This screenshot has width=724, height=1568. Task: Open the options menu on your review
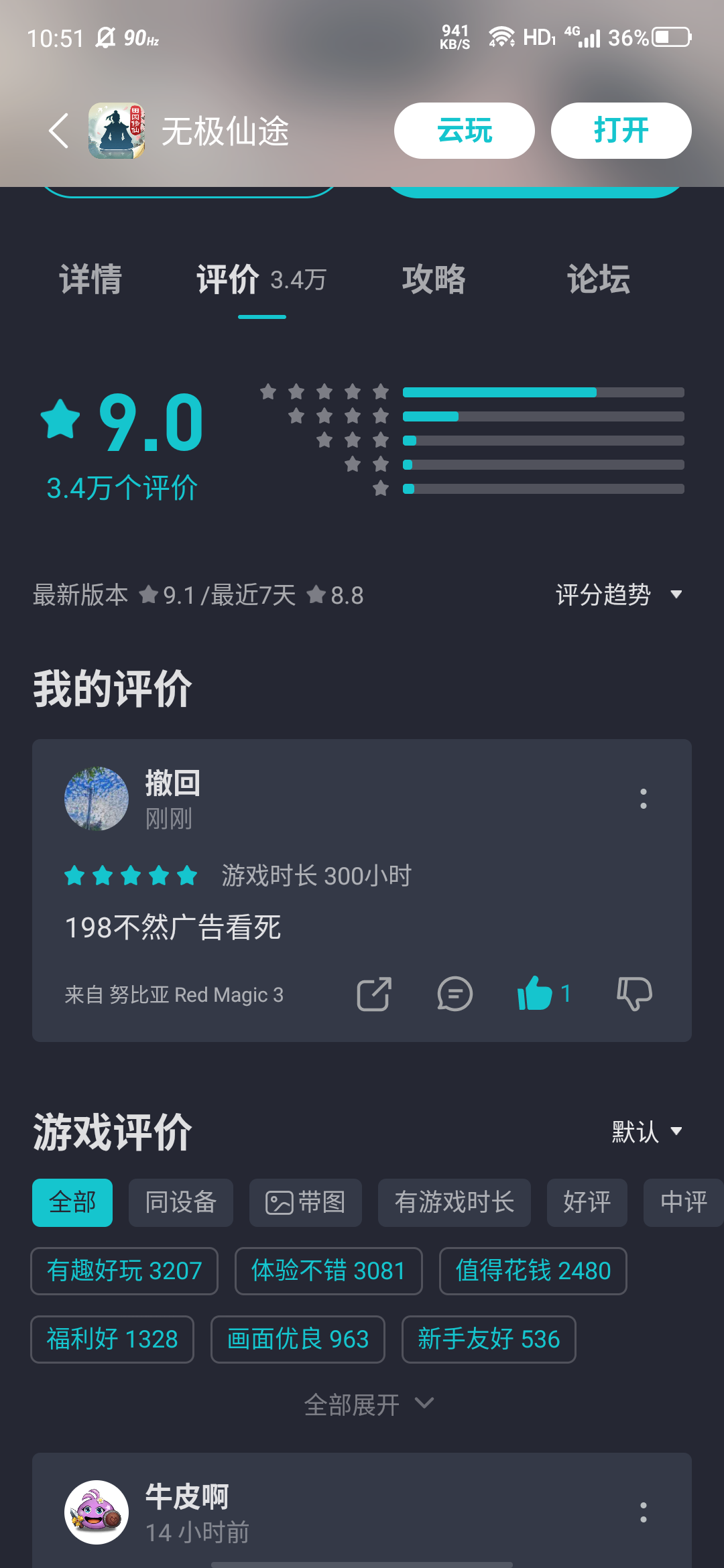point(643,799)
